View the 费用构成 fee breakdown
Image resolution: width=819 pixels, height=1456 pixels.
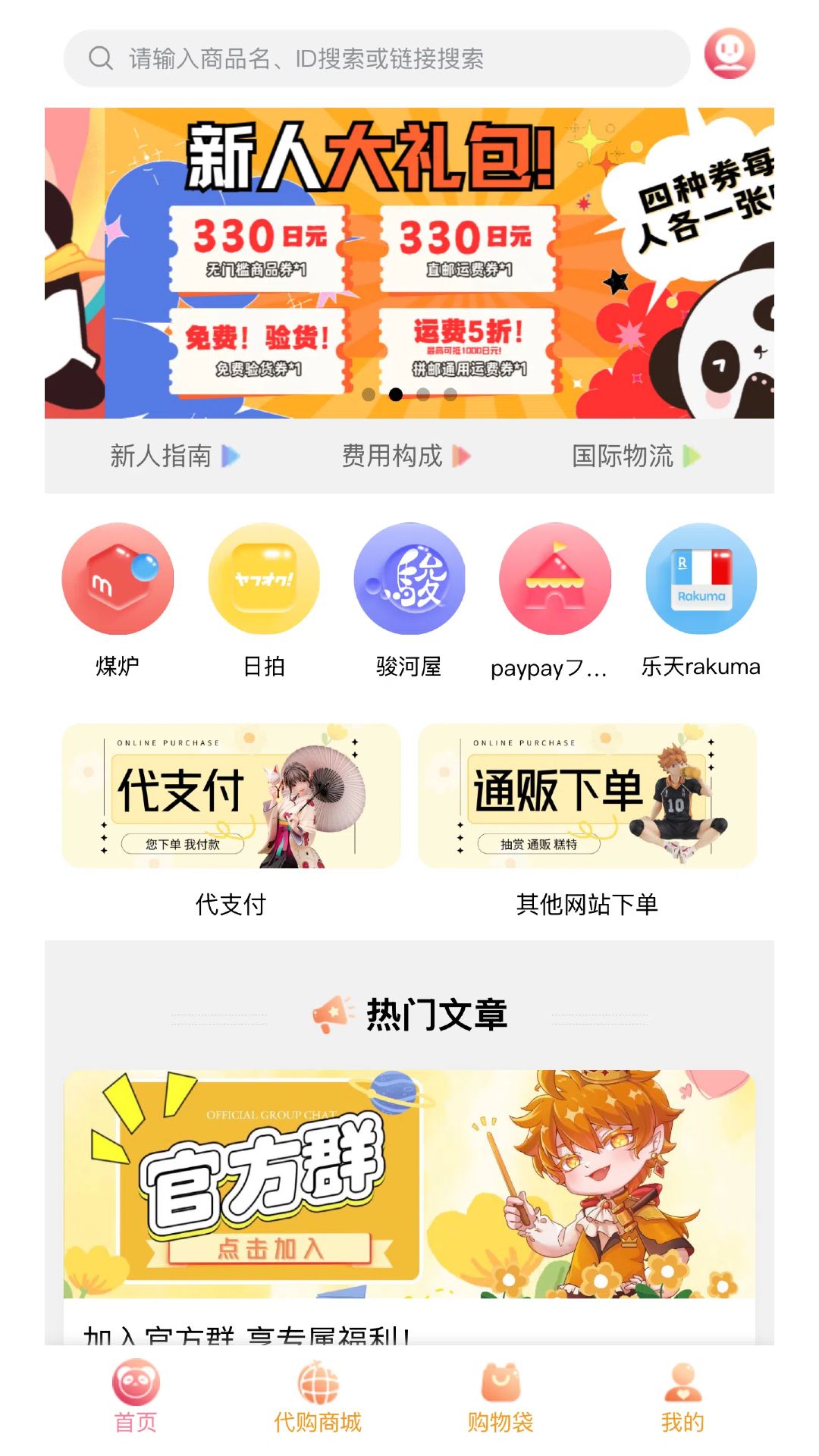point(406,456)
